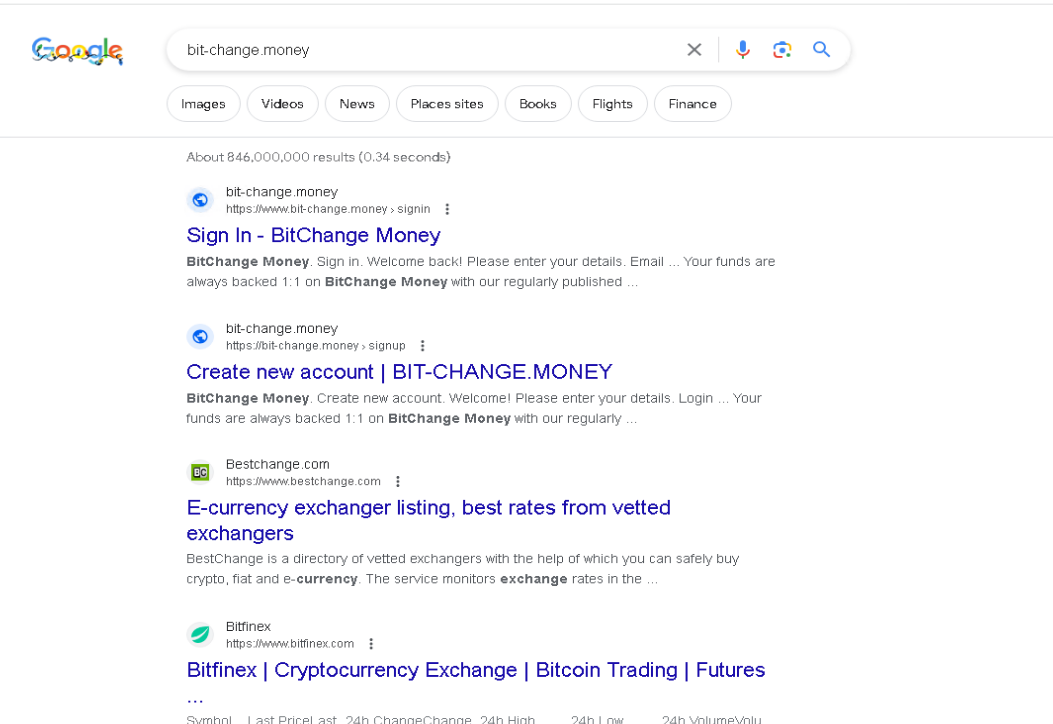This screenshot has height=724, width=1053.
Task: Open the Bitfinex Cryptocurrency Exchange result
Action: click(475, 670)
